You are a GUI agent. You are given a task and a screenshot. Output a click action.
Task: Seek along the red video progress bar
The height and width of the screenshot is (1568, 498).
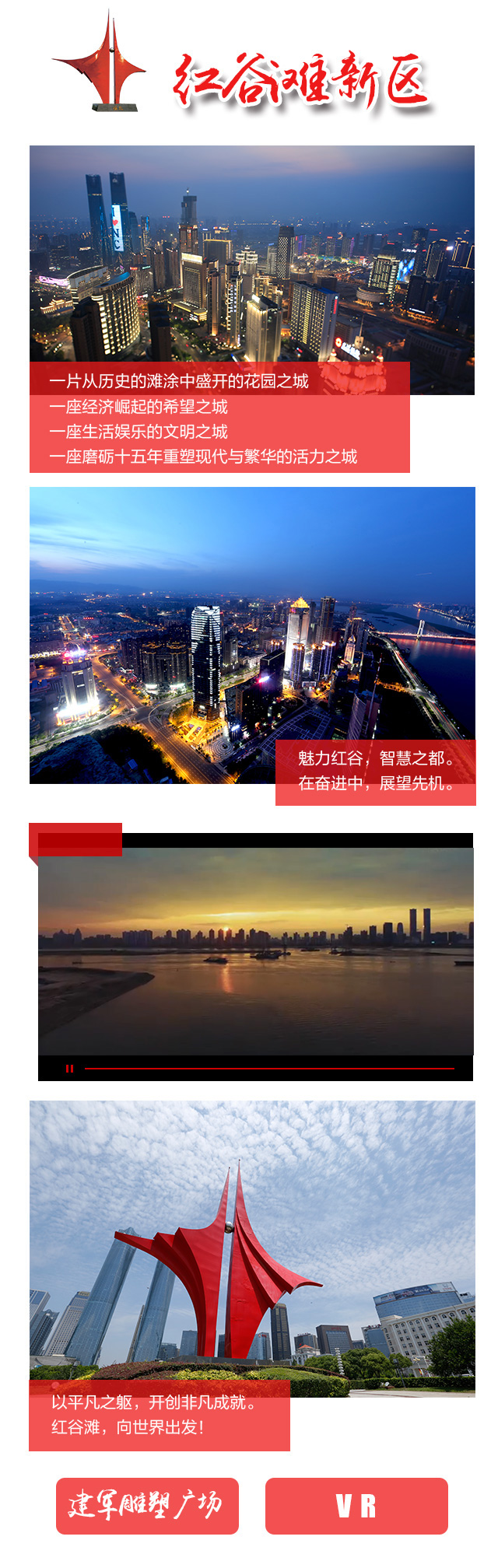[268, 1069]
